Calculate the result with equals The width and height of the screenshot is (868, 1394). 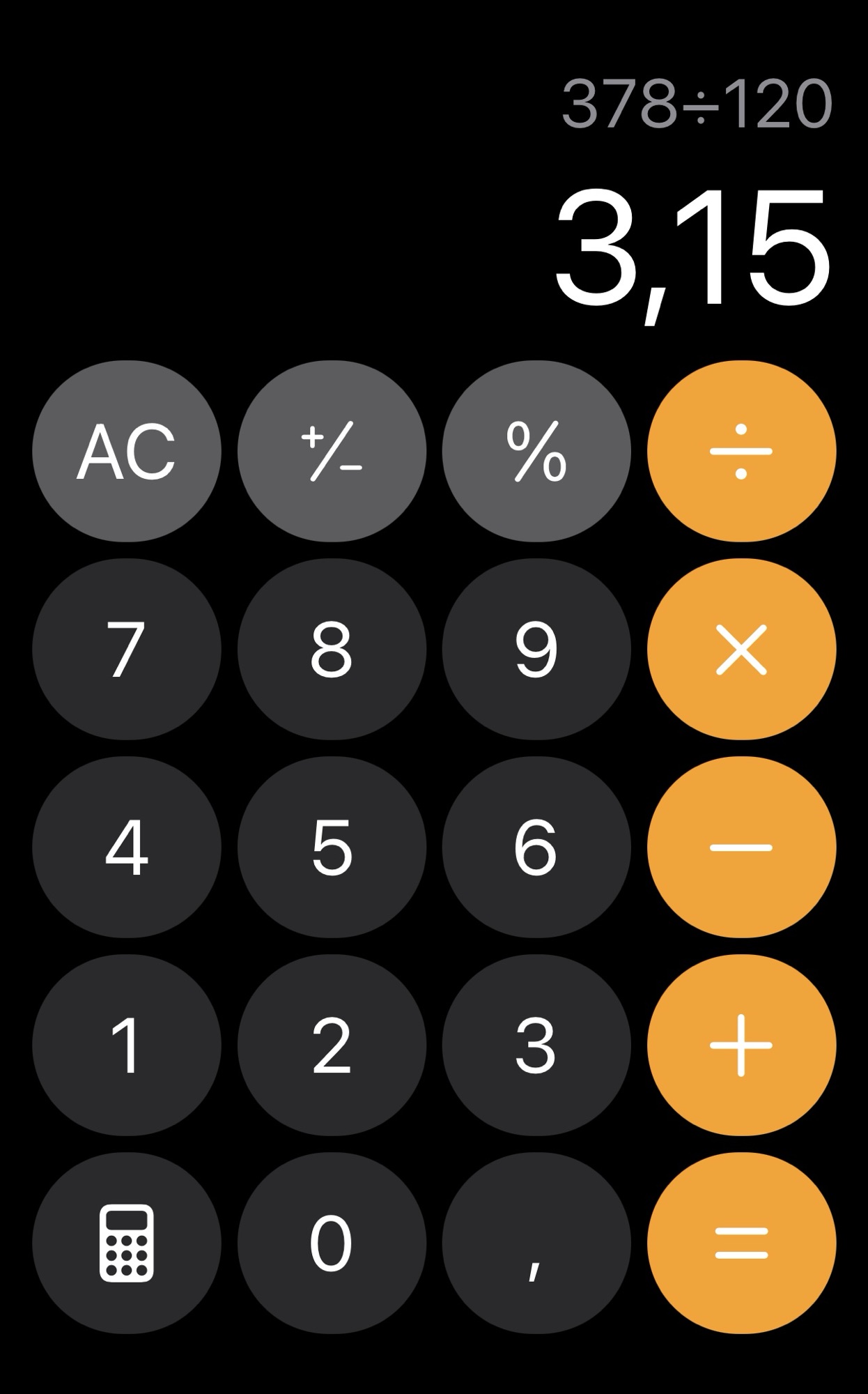click(741, 1243)
